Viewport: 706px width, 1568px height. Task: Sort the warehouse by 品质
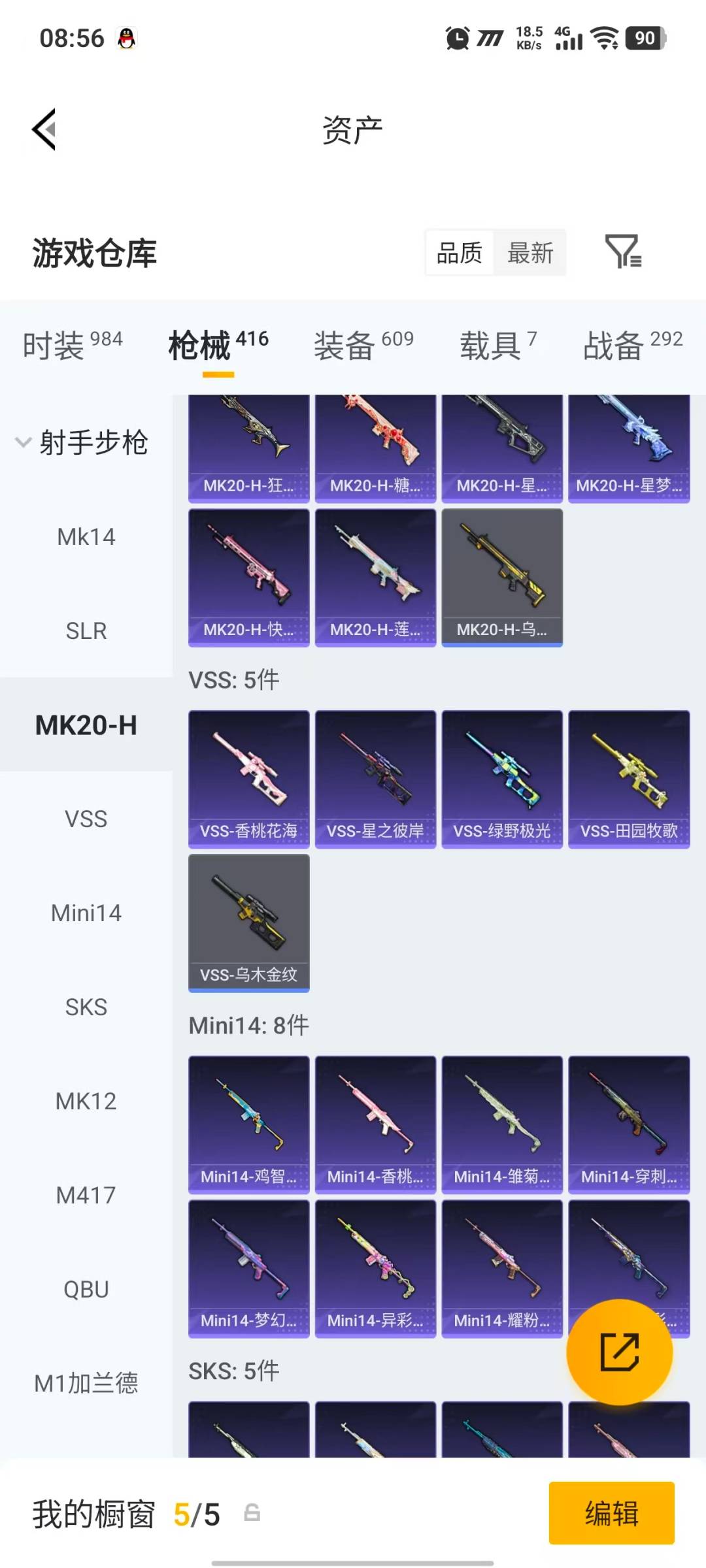pos(460,253)
